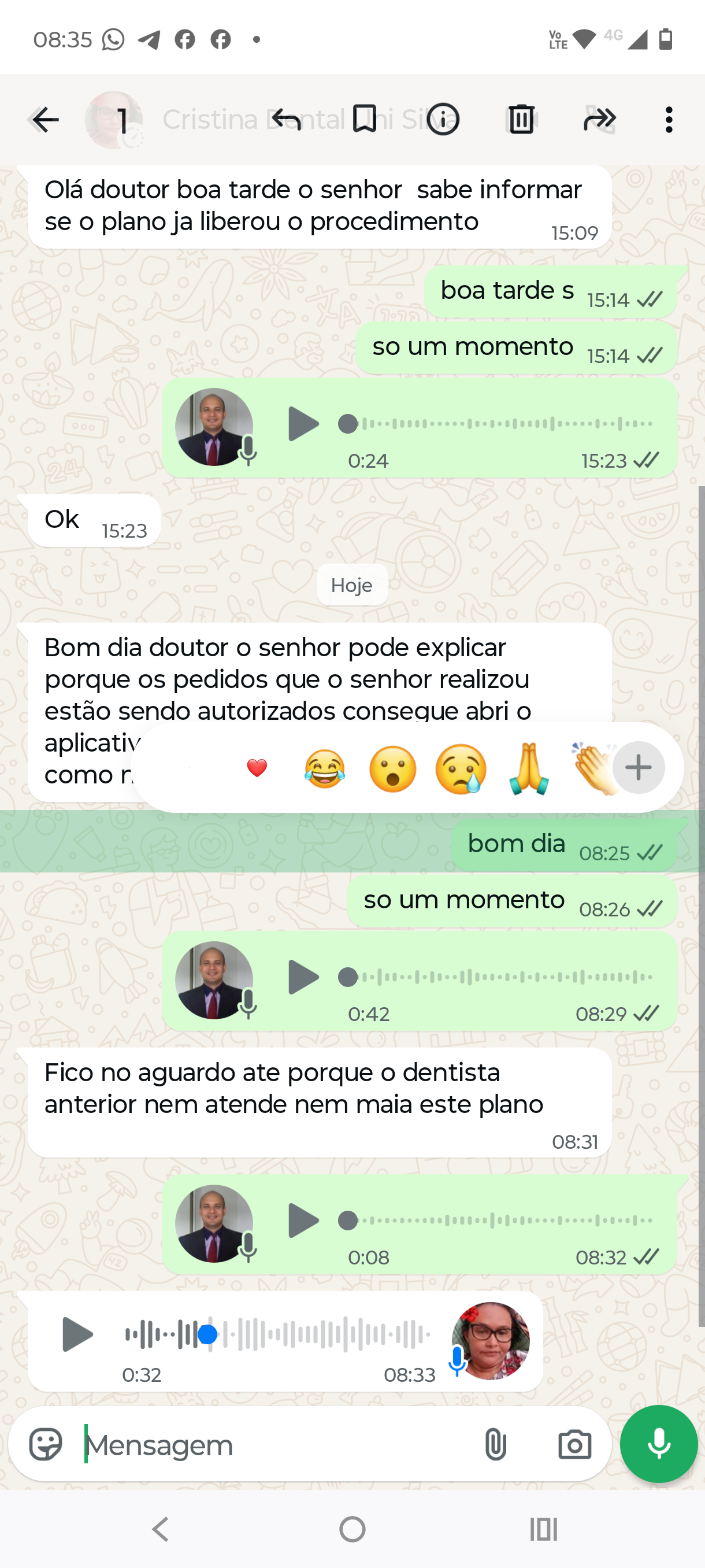
Task: Play the 0:08 voice message
Action: [303, 1220]
